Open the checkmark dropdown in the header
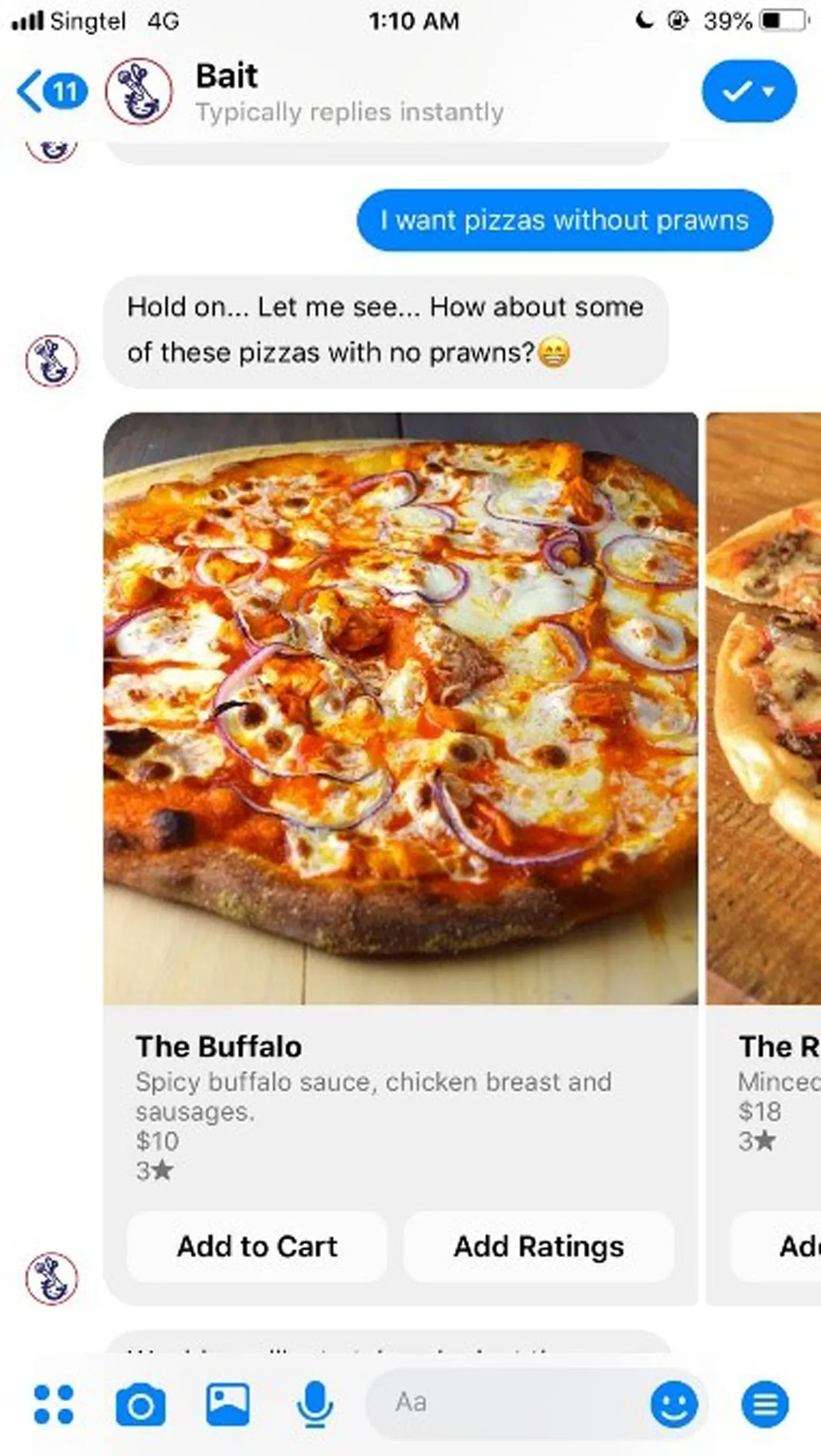This screenshot has height=1456, width=821. [749, 91]
